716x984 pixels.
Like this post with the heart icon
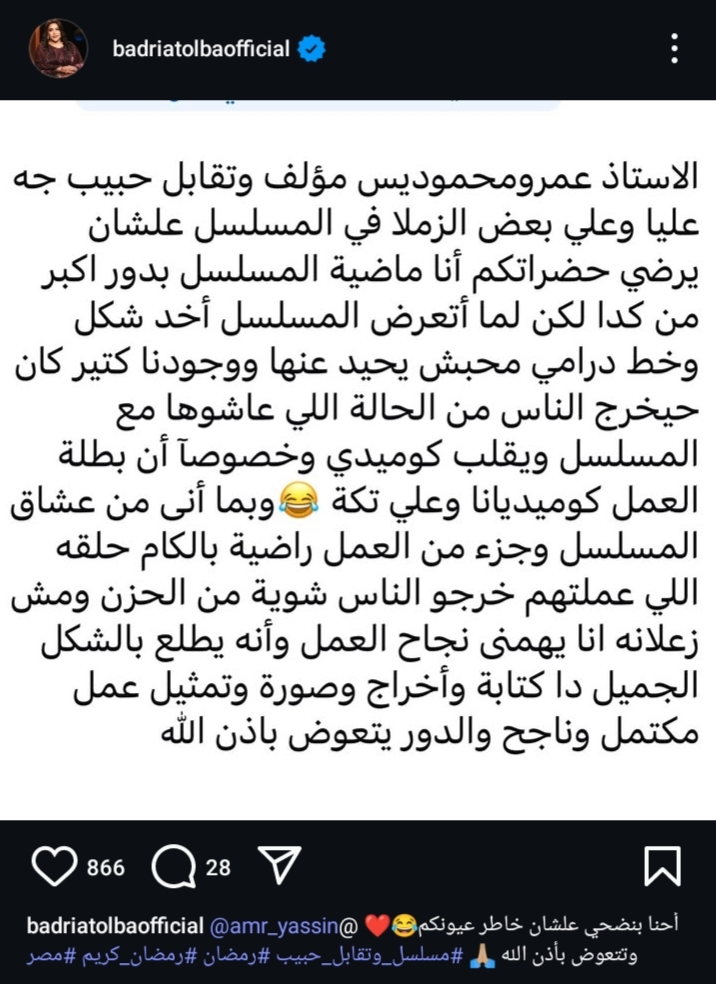tap(53, 867)
